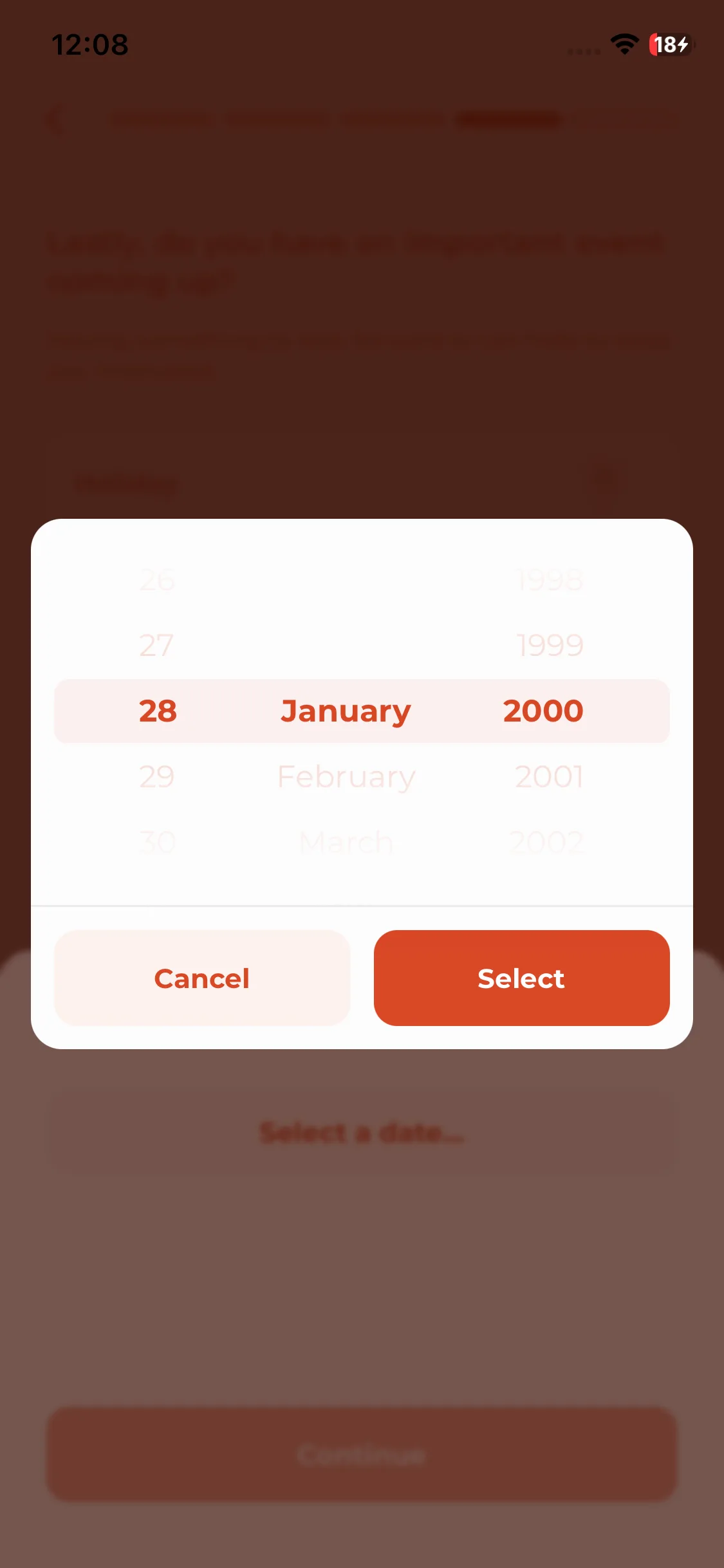Choose year 2001 in the picker
Image resolution: width=724 pixels, height=1568 pixels.
tap(548, 776)
